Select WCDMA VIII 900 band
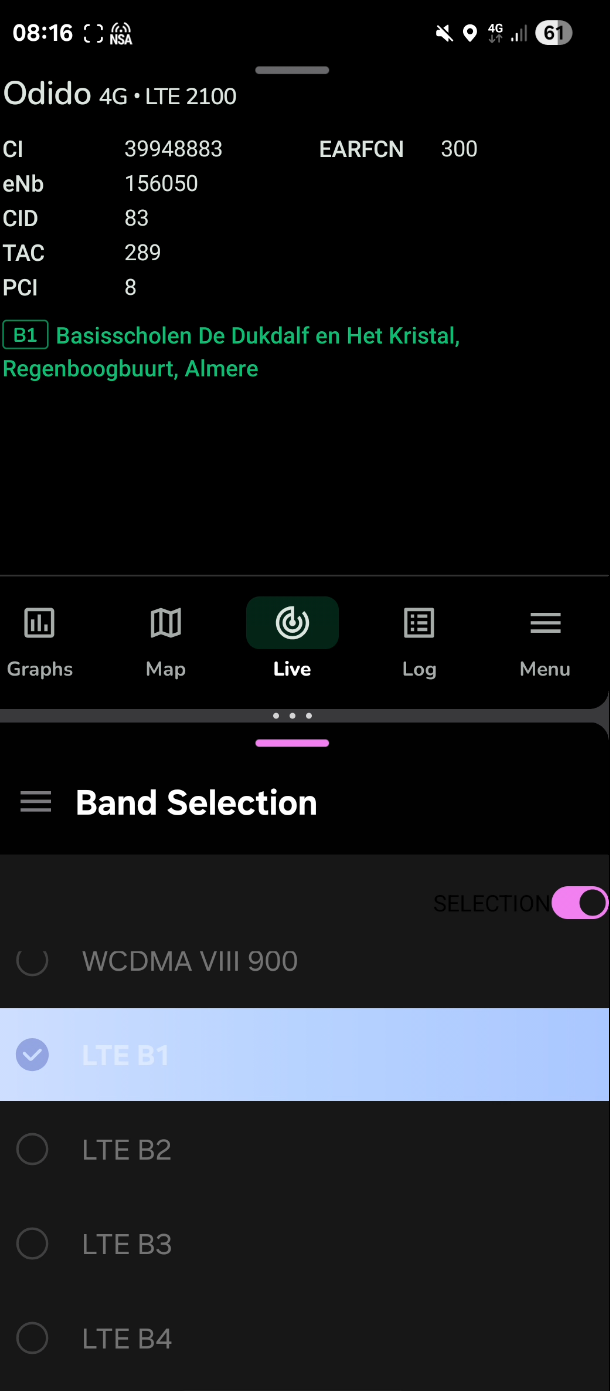610x1391 pixels. (x=33, y=961)
